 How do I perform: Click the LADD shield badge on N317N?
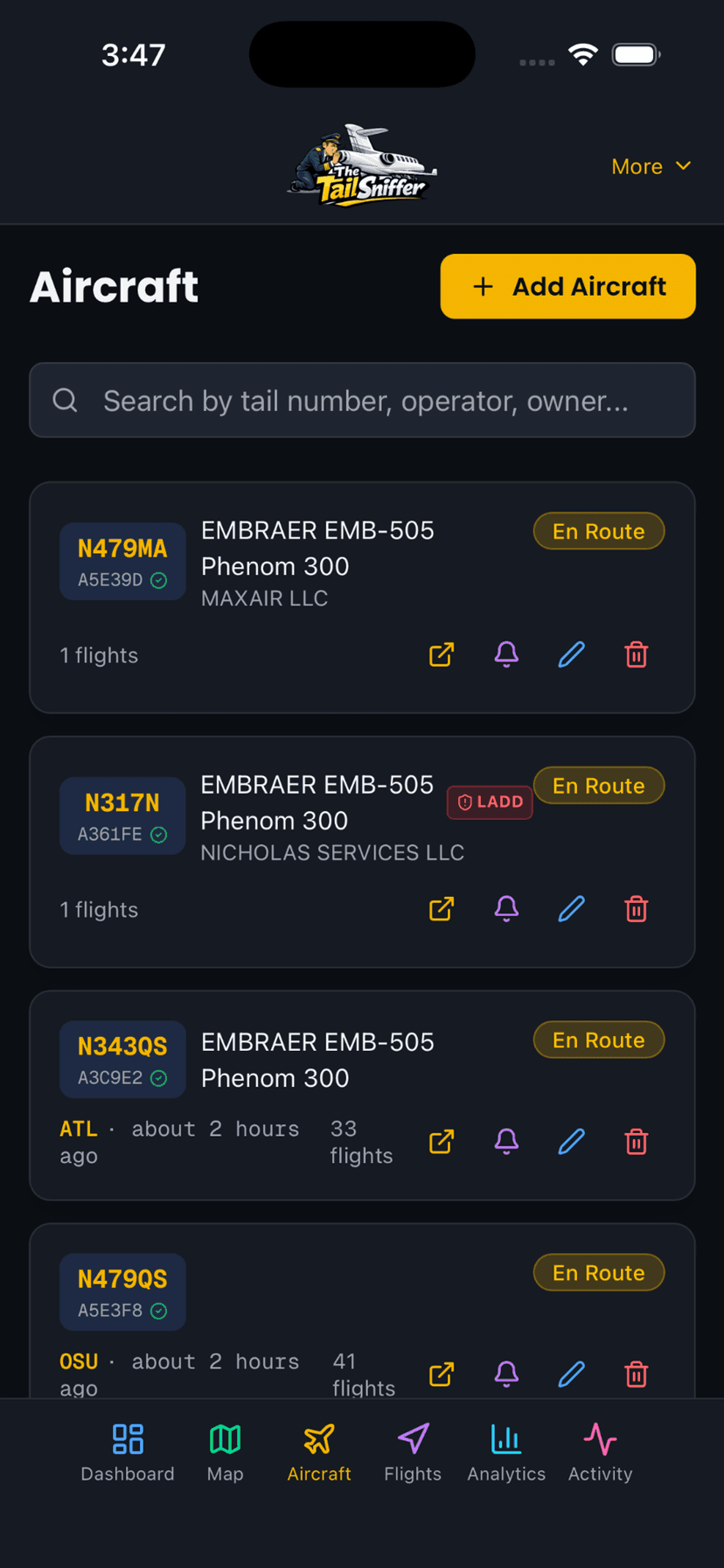point(490,801)
